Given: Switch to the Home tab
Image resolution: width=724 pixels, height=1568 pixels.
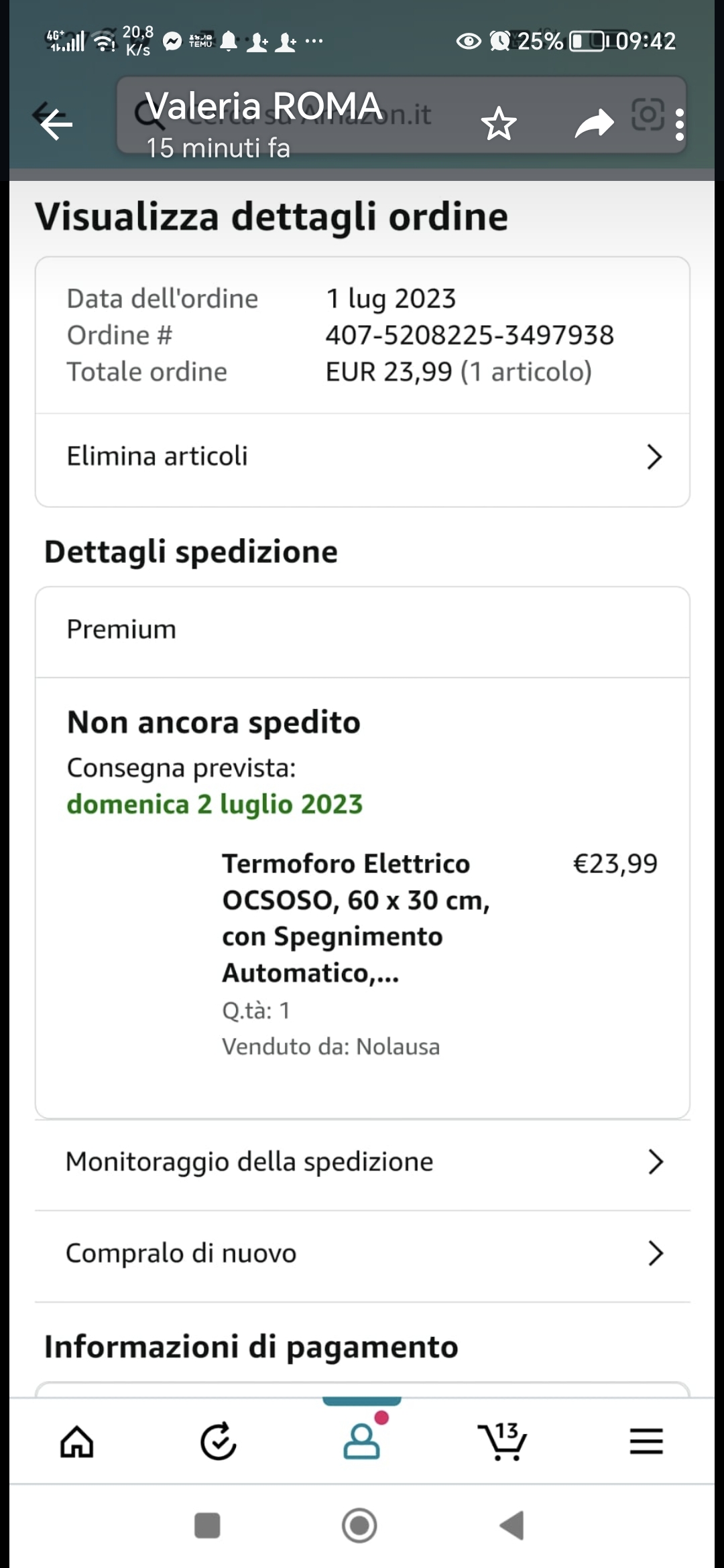Looking at the screenshot, I should [x=77, y=1442].
